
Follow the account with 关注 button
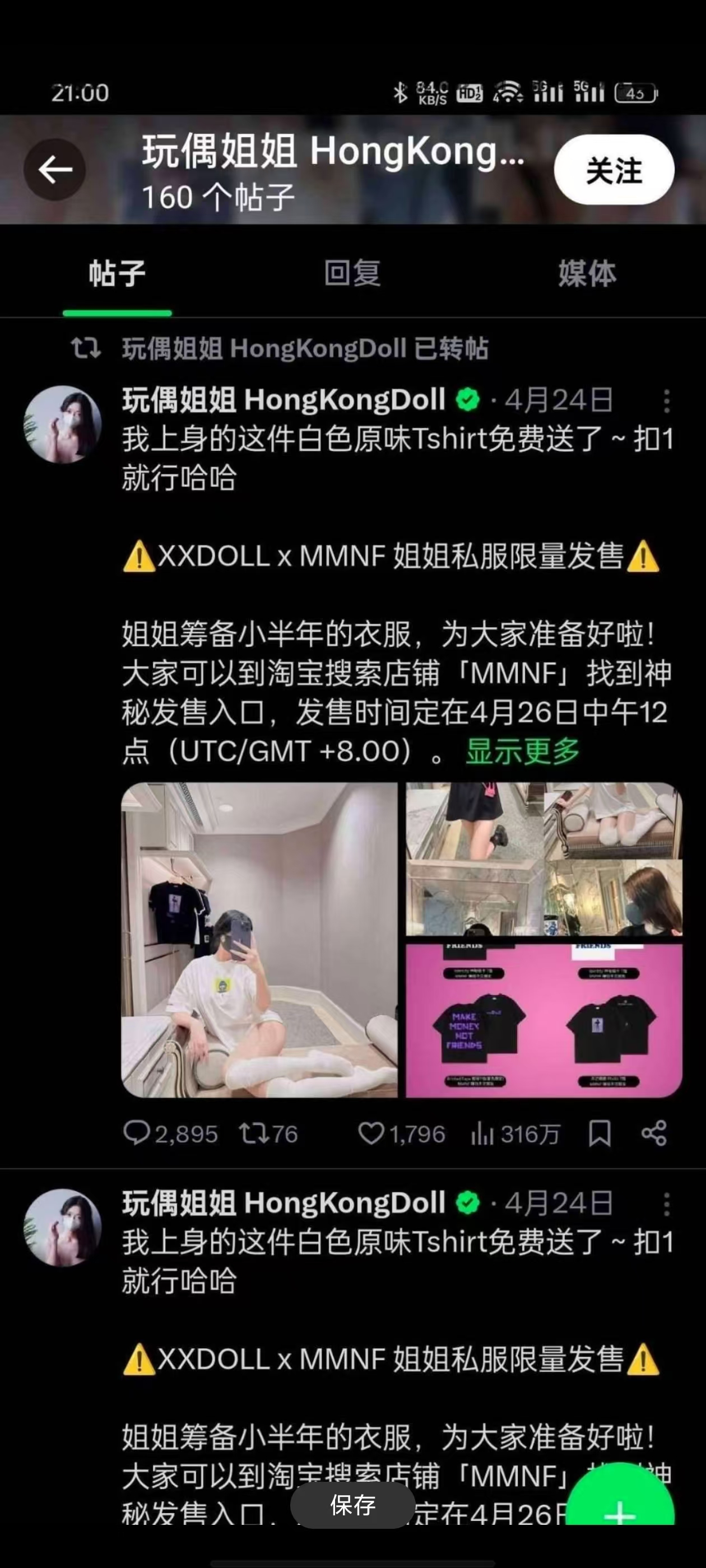pos(614,170)
